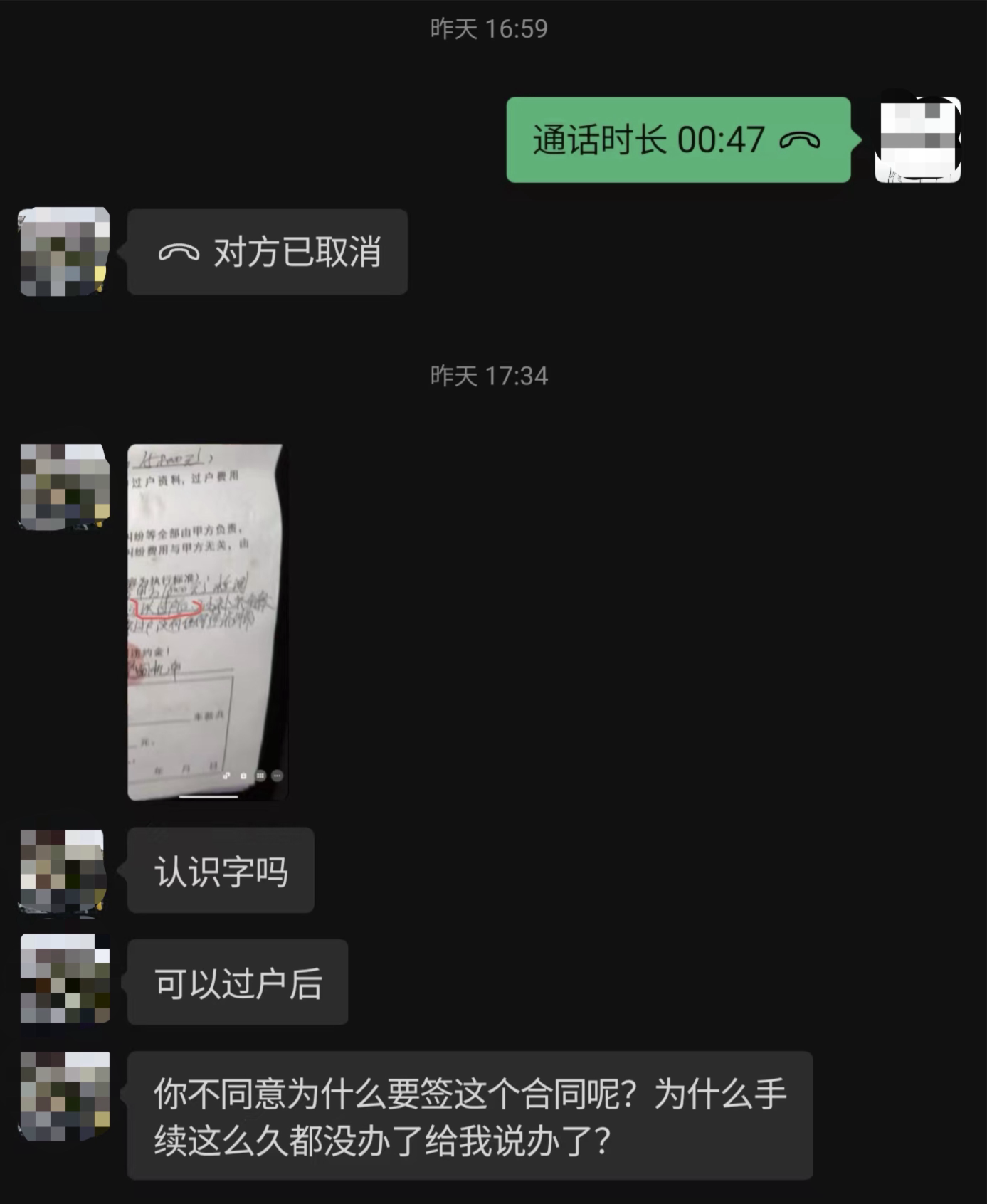Tap the 对方已取消 call record bubble

click(267, 252)
